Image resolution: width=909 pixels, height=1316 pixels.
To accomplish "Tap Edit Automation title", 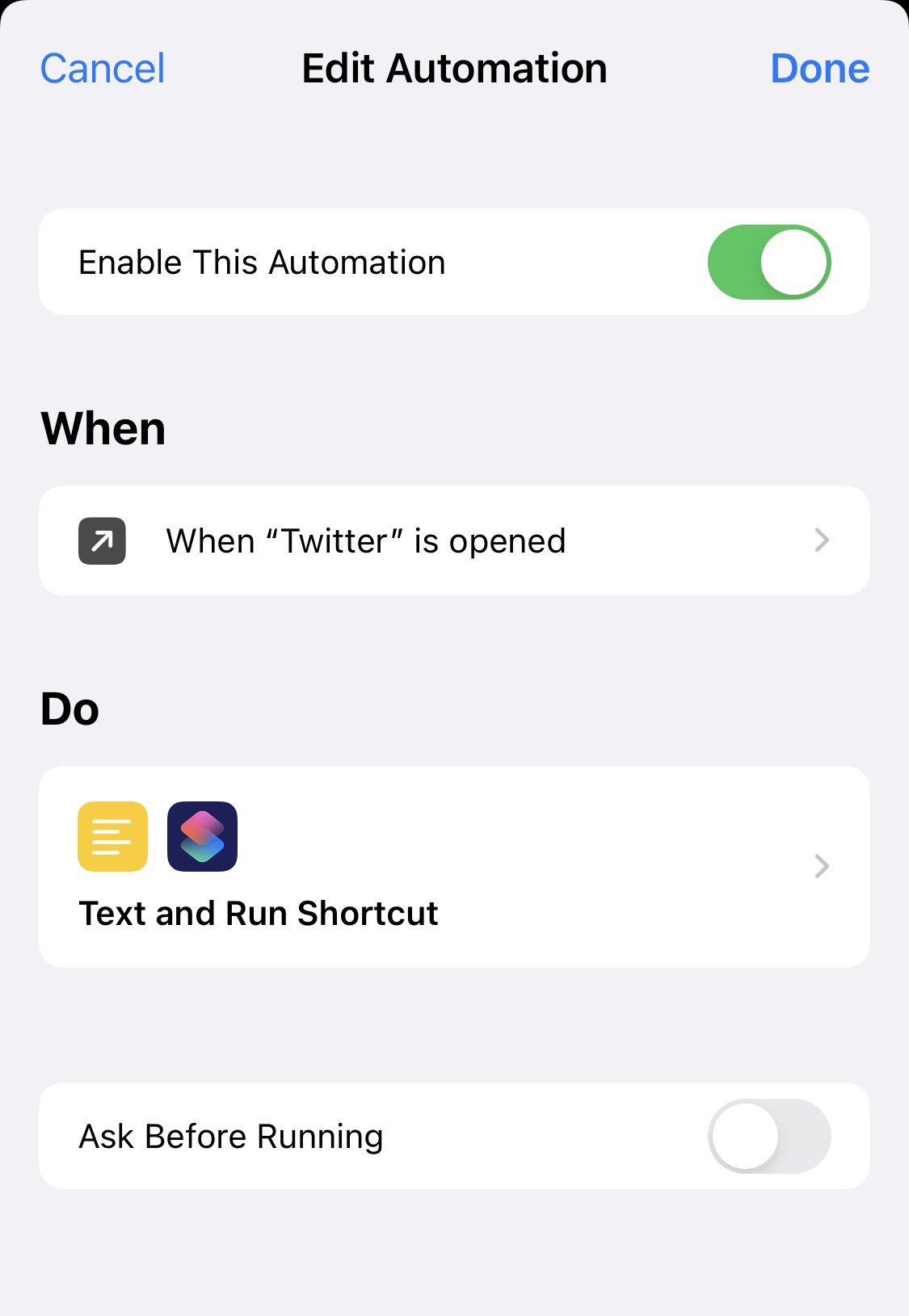I will [454, 68].
